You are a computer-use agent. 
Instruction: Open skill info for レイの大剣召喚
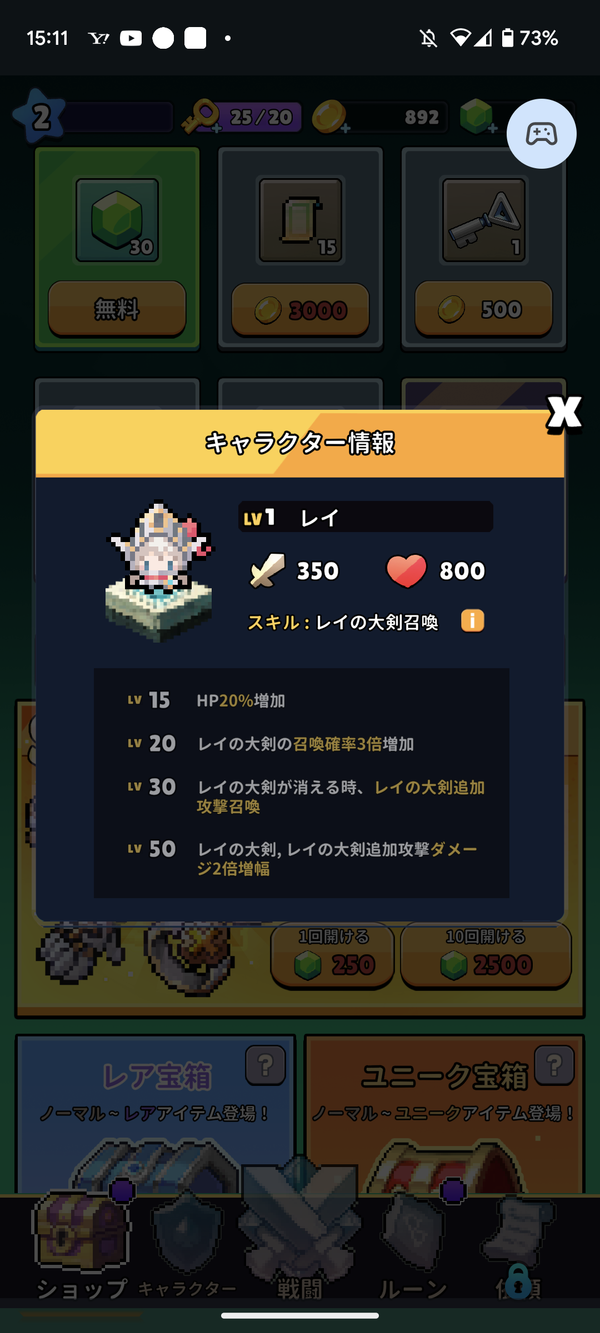click(x=473, y=621)
